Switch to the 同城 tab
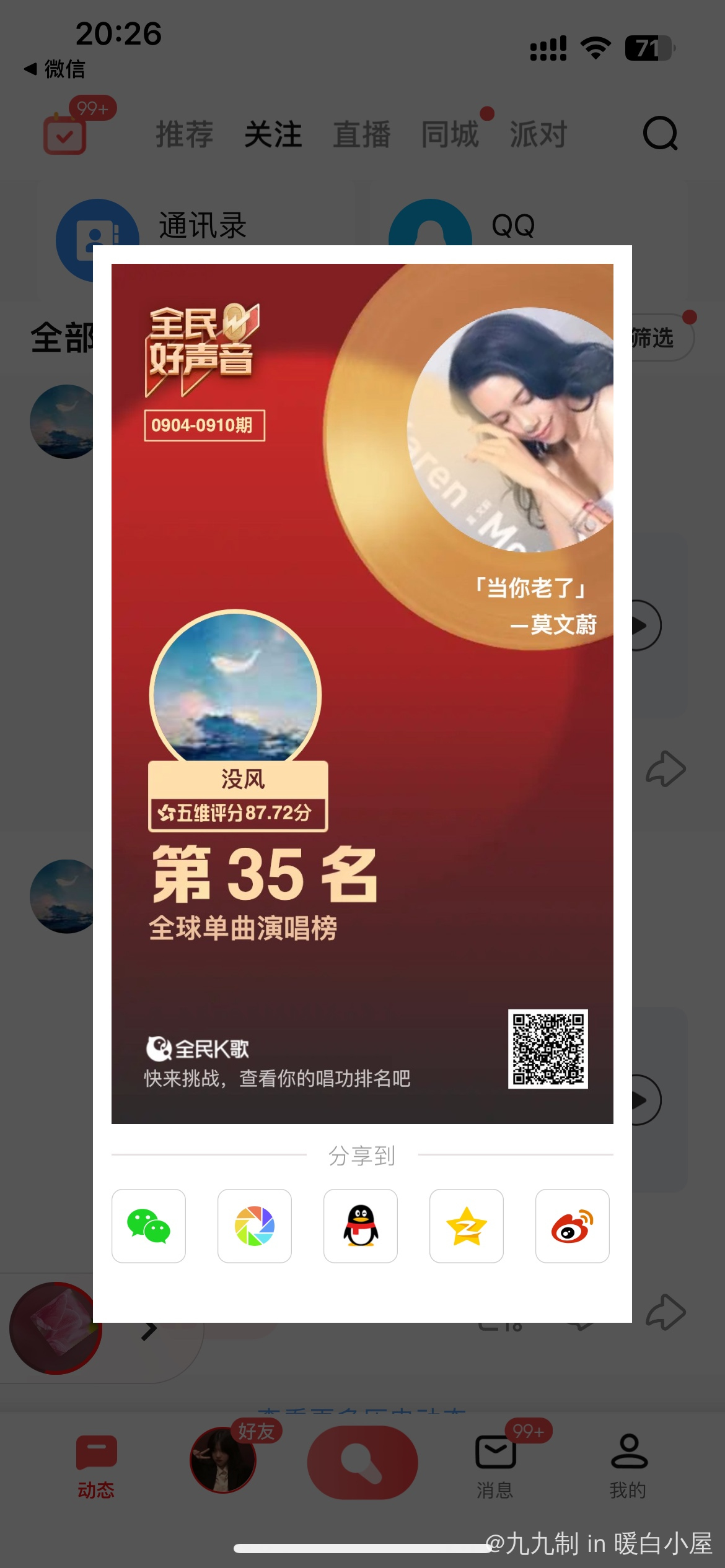This screenshot has width=725, height=1568. (x=450, y=134)
